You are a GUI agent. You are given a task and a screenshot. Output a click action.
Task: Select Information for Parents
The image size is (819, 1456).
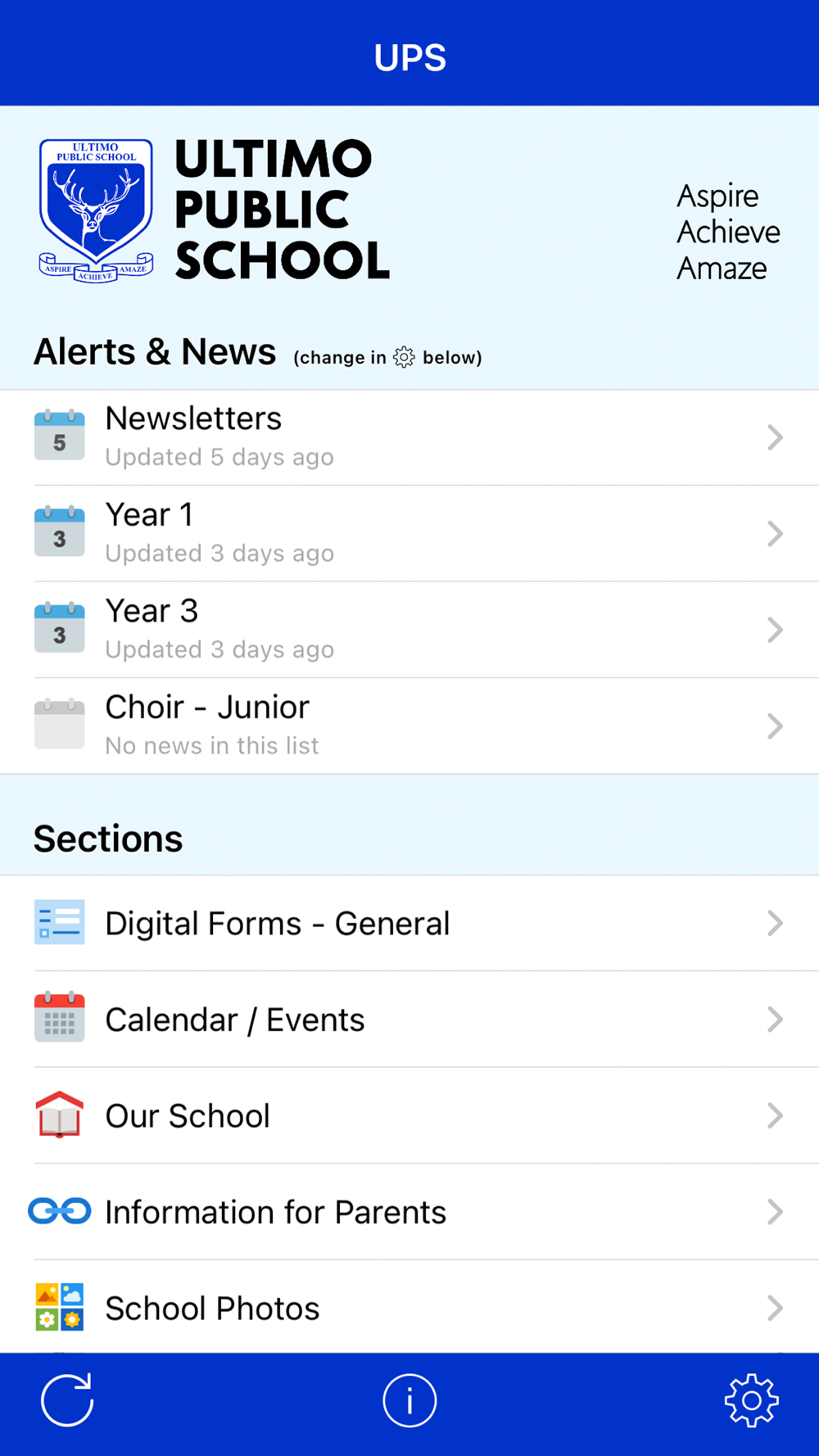pyautogui.click(x=409, y=1212)
